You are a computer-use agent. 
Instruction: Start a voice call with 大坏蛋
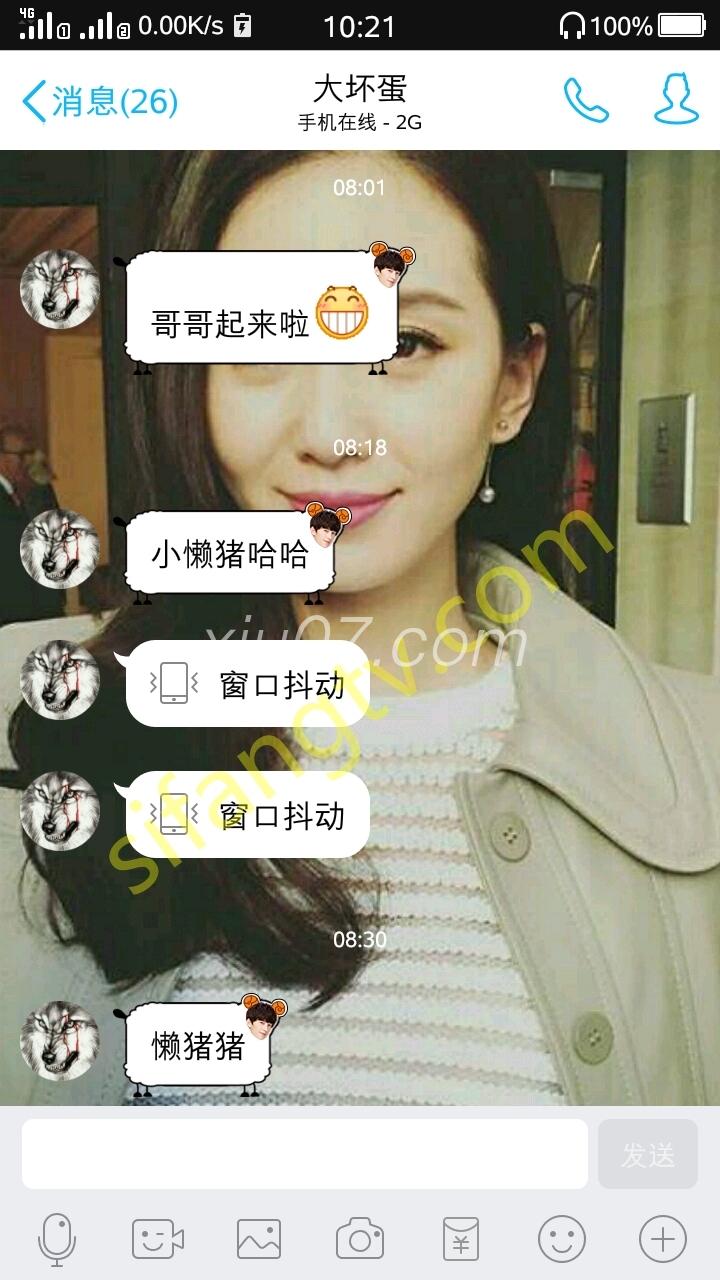point(586,100)
